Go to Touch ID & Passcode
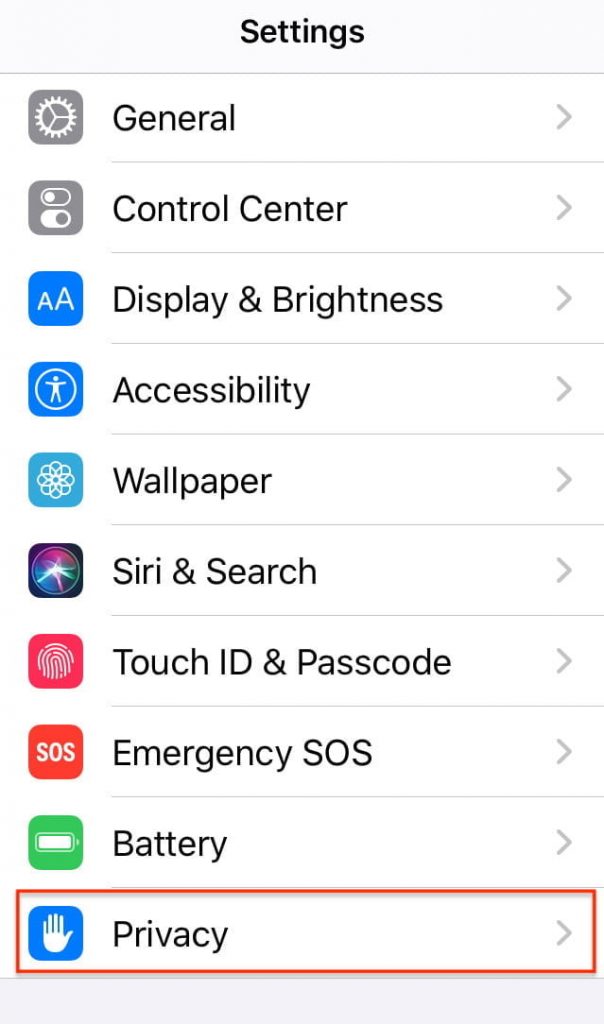This screenshot has height=1024, width=604. click(300, 662)
